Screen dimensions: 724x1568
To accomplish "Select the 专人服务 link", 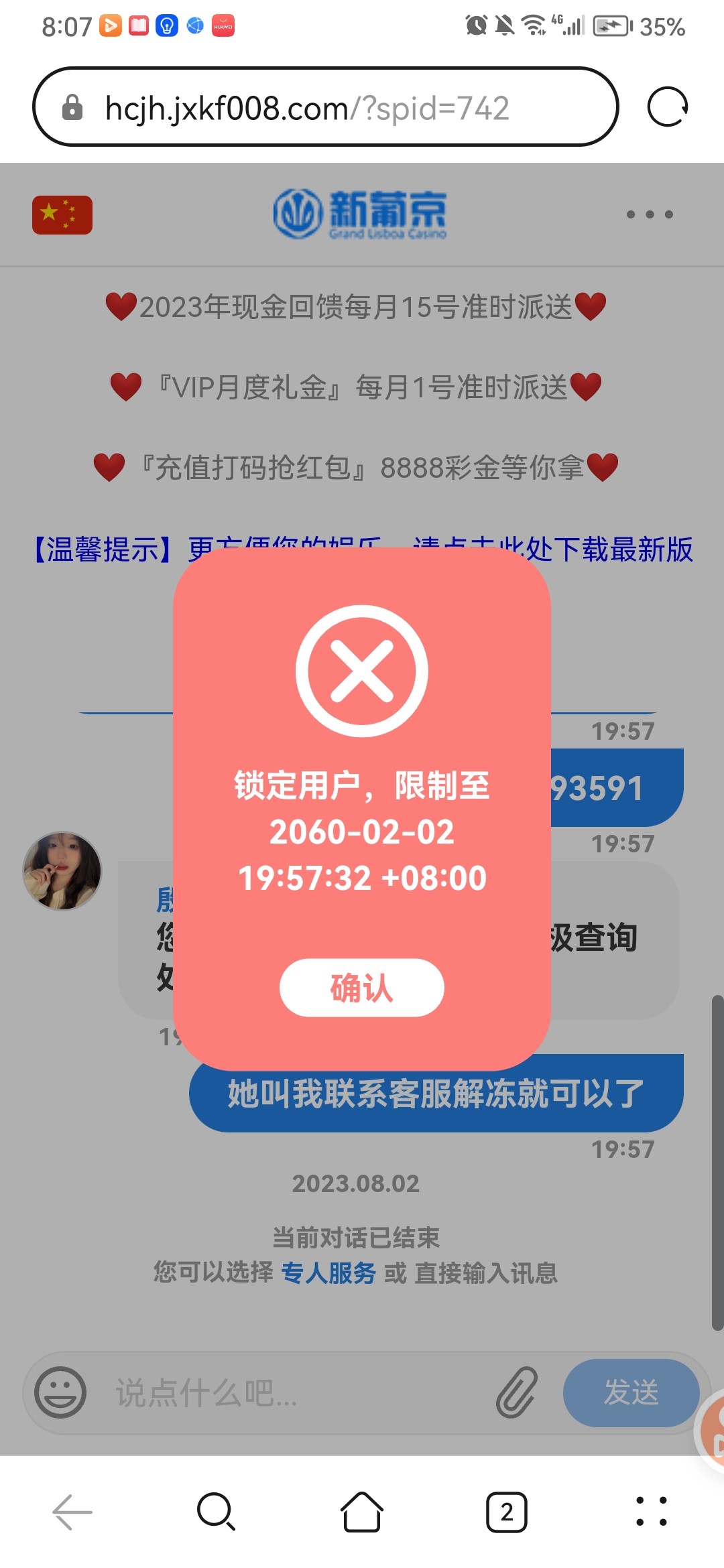I will [328, 1272].
